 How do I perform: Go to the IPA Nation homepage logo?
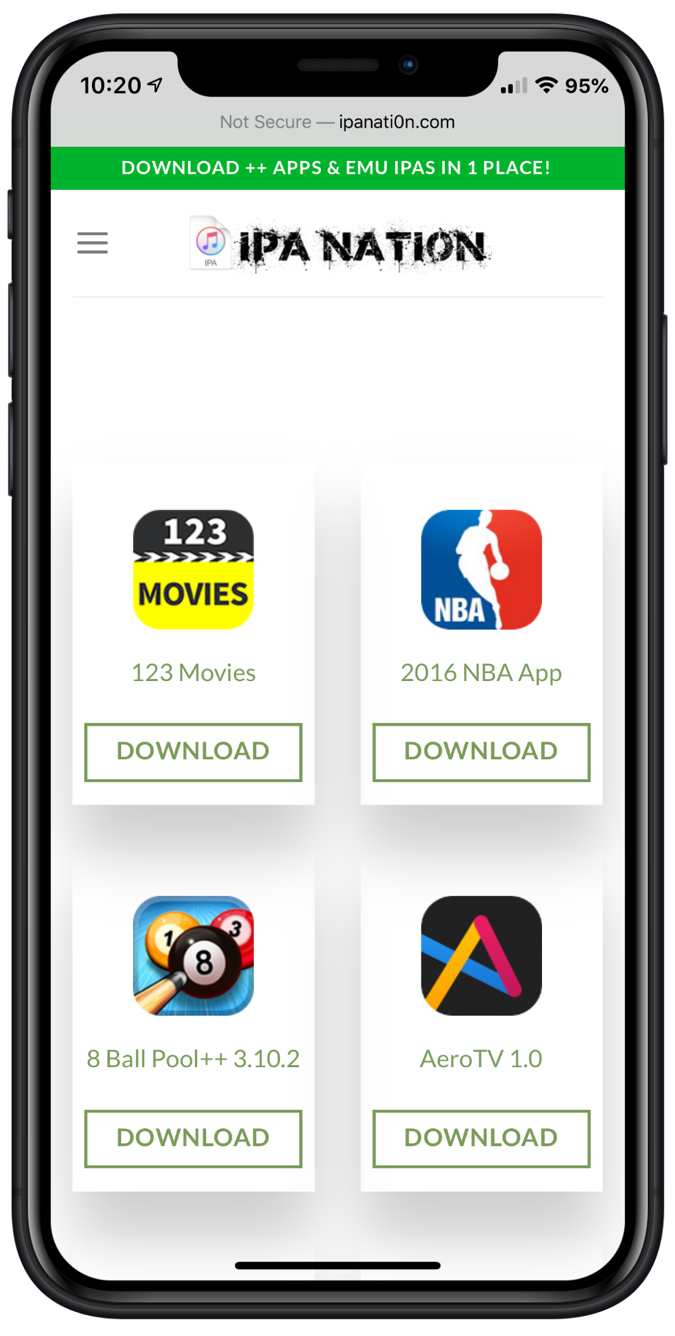click(x=340, y=244)
